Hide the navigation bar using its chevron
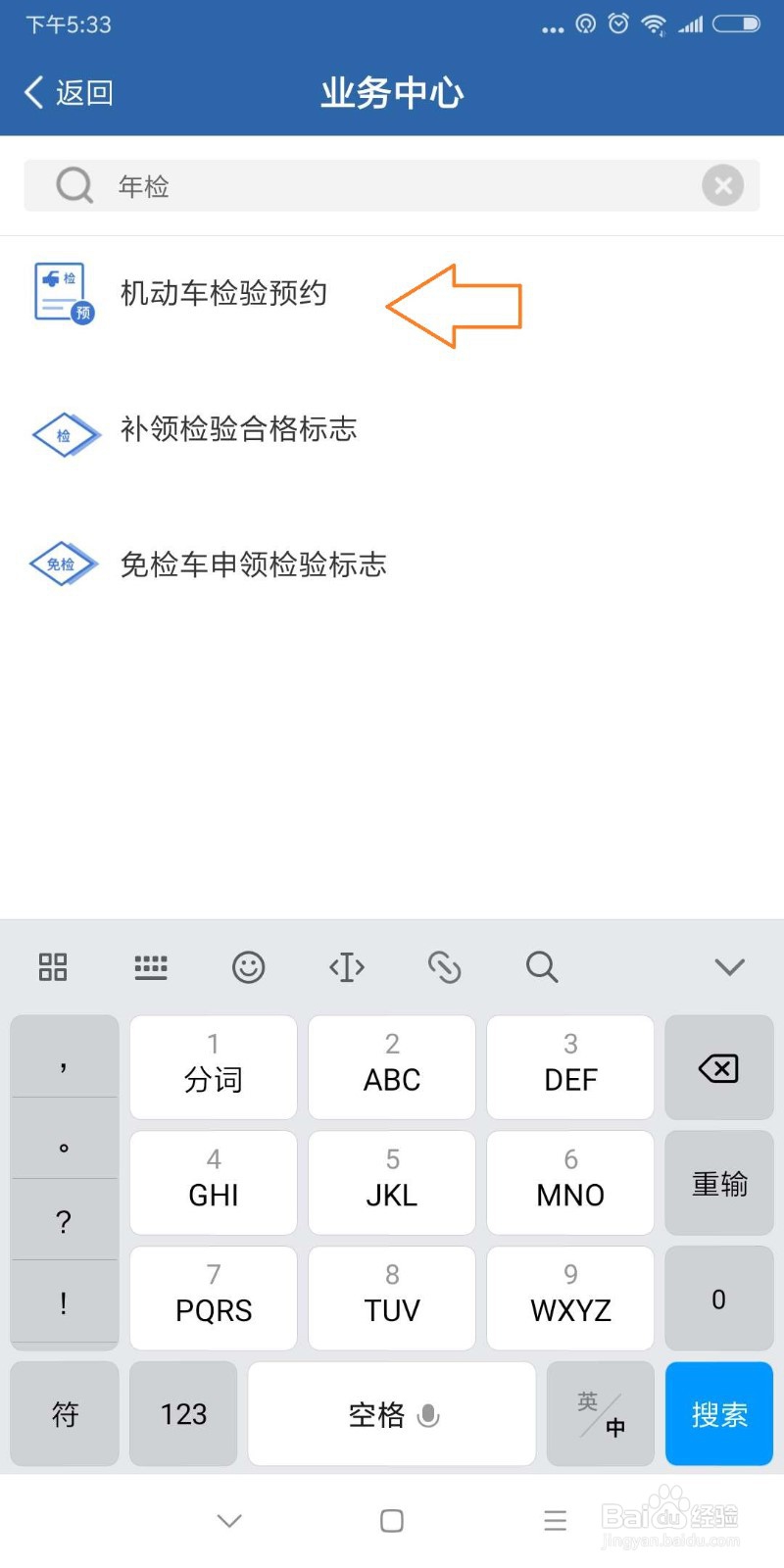 click(228, 1521)
